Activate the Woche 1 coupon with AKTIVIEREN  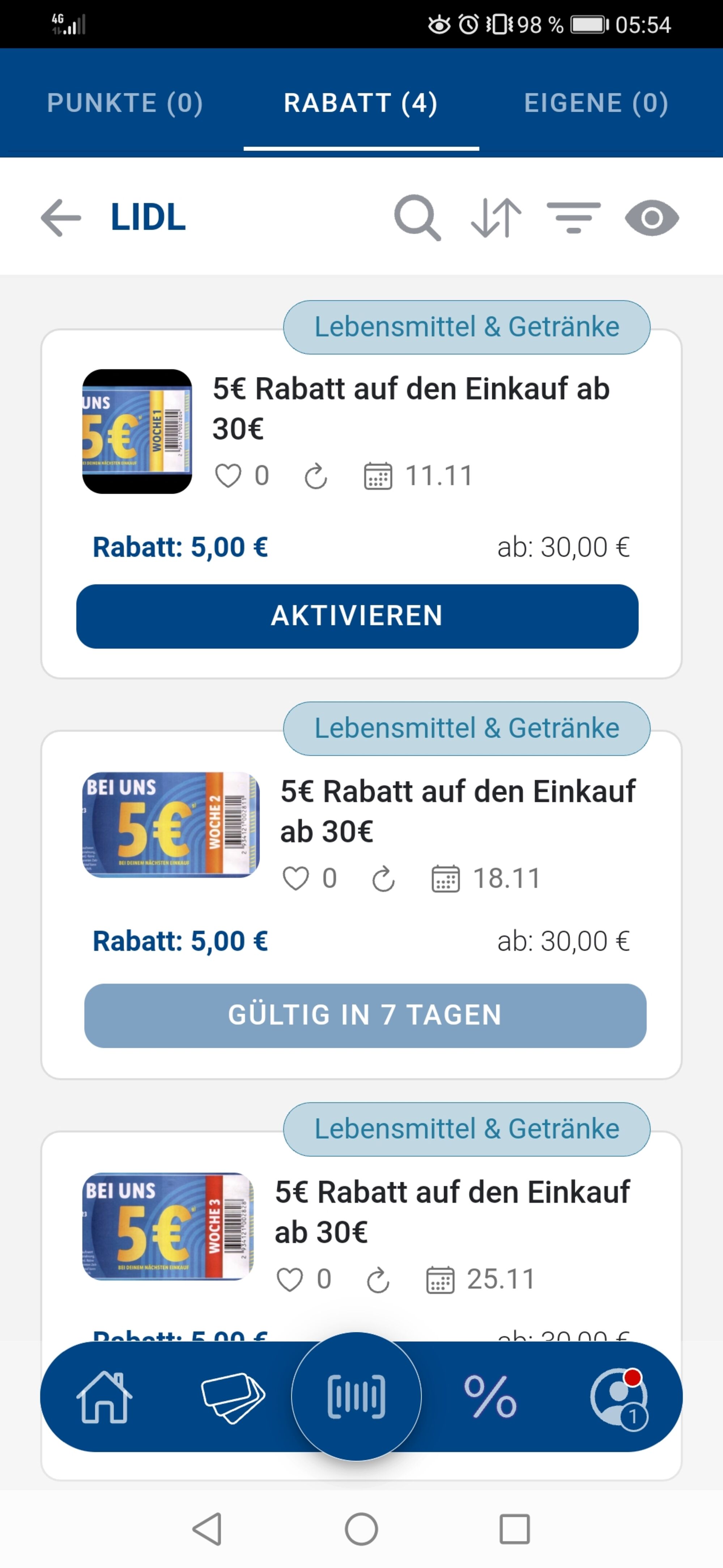[x=357, y=616]
